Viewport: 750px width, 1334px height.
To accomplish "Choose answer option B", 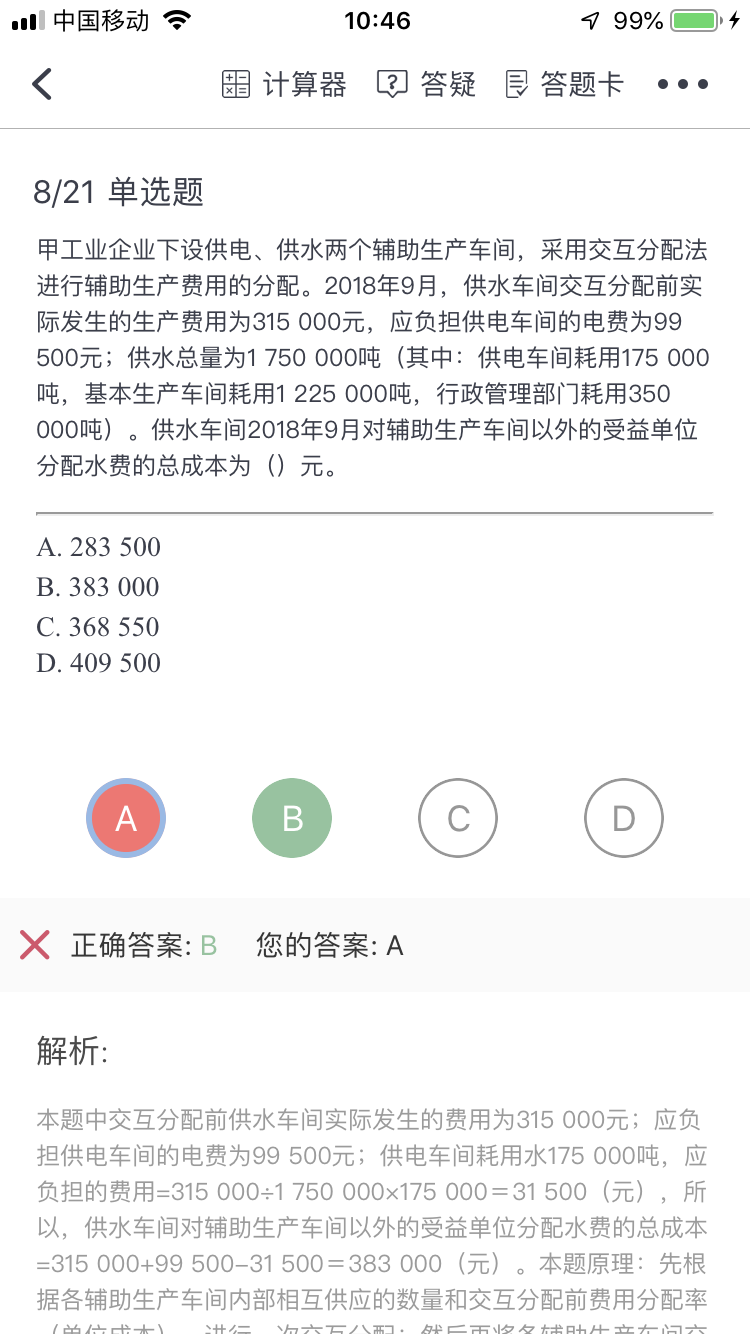I will click(292, 819).
